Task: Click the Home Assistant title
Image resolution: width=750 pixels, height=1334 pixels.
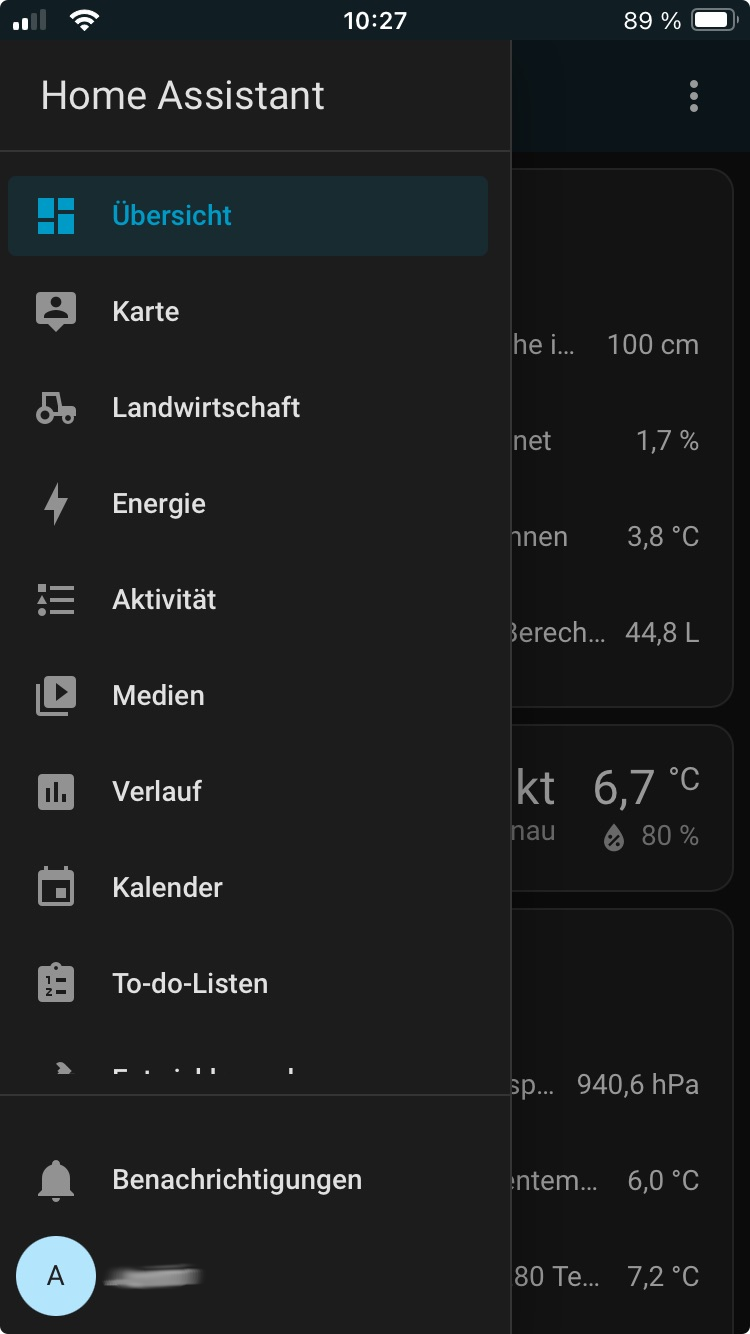Action: tap(182, 95)
